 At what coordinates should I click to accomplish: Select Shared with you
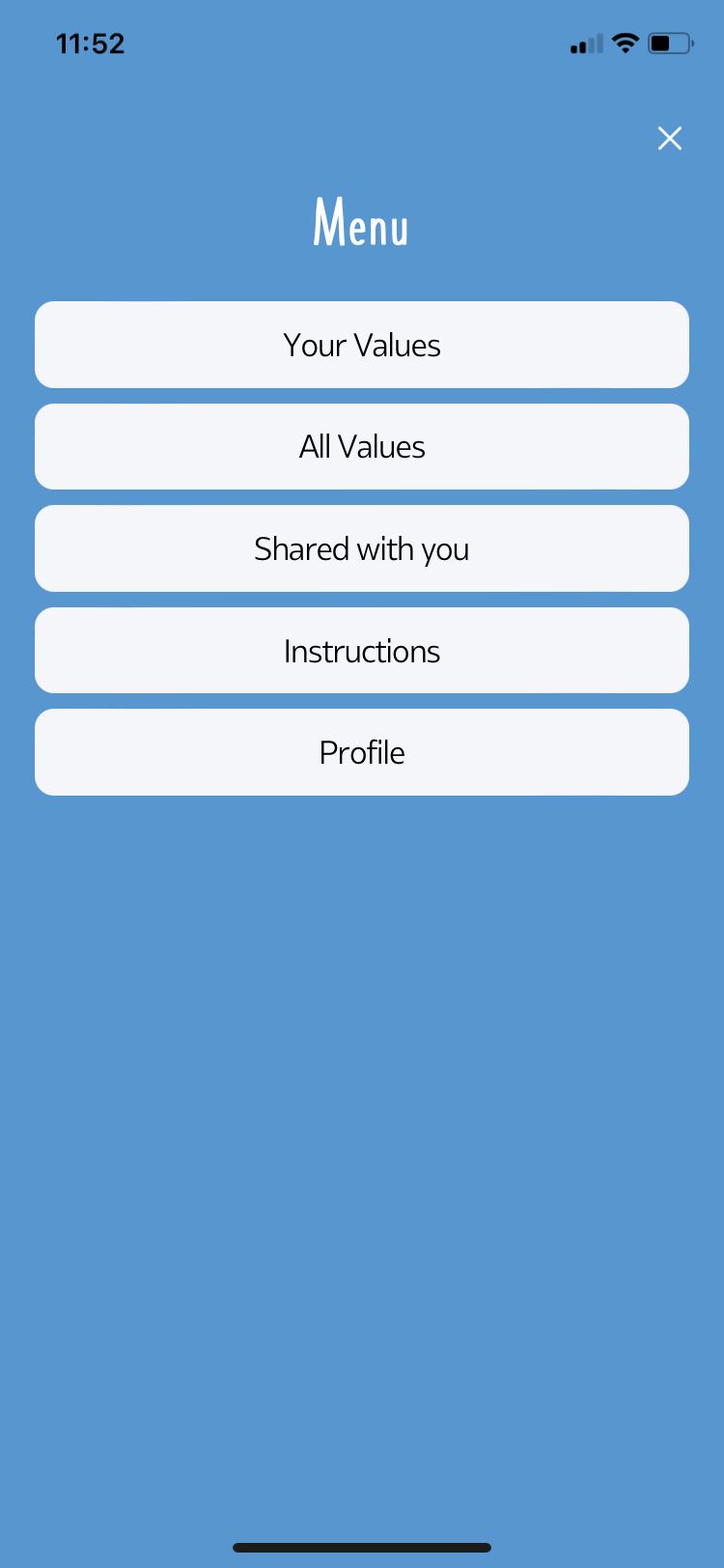point(362,548)
